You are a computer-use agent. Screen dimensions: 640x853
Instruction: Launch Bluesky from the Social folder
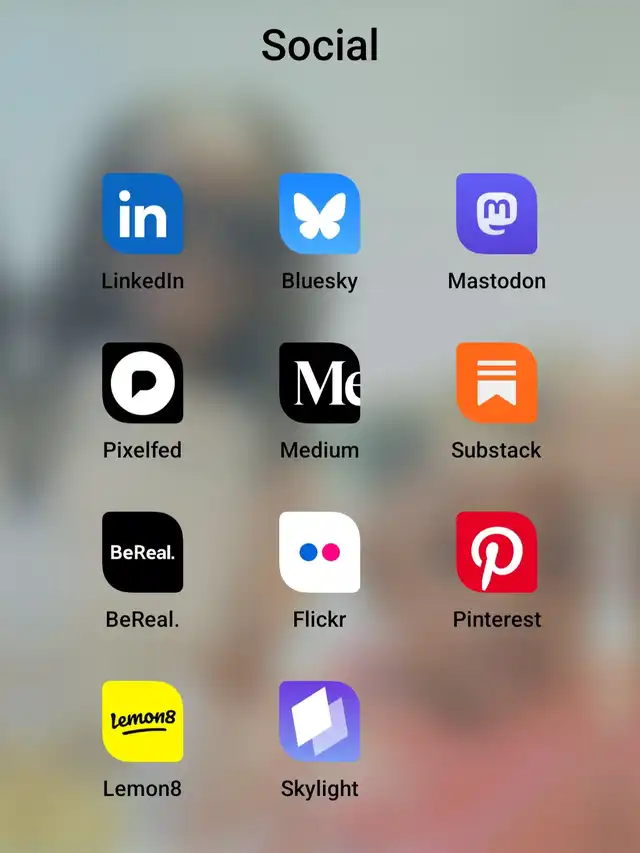(320, 214)
